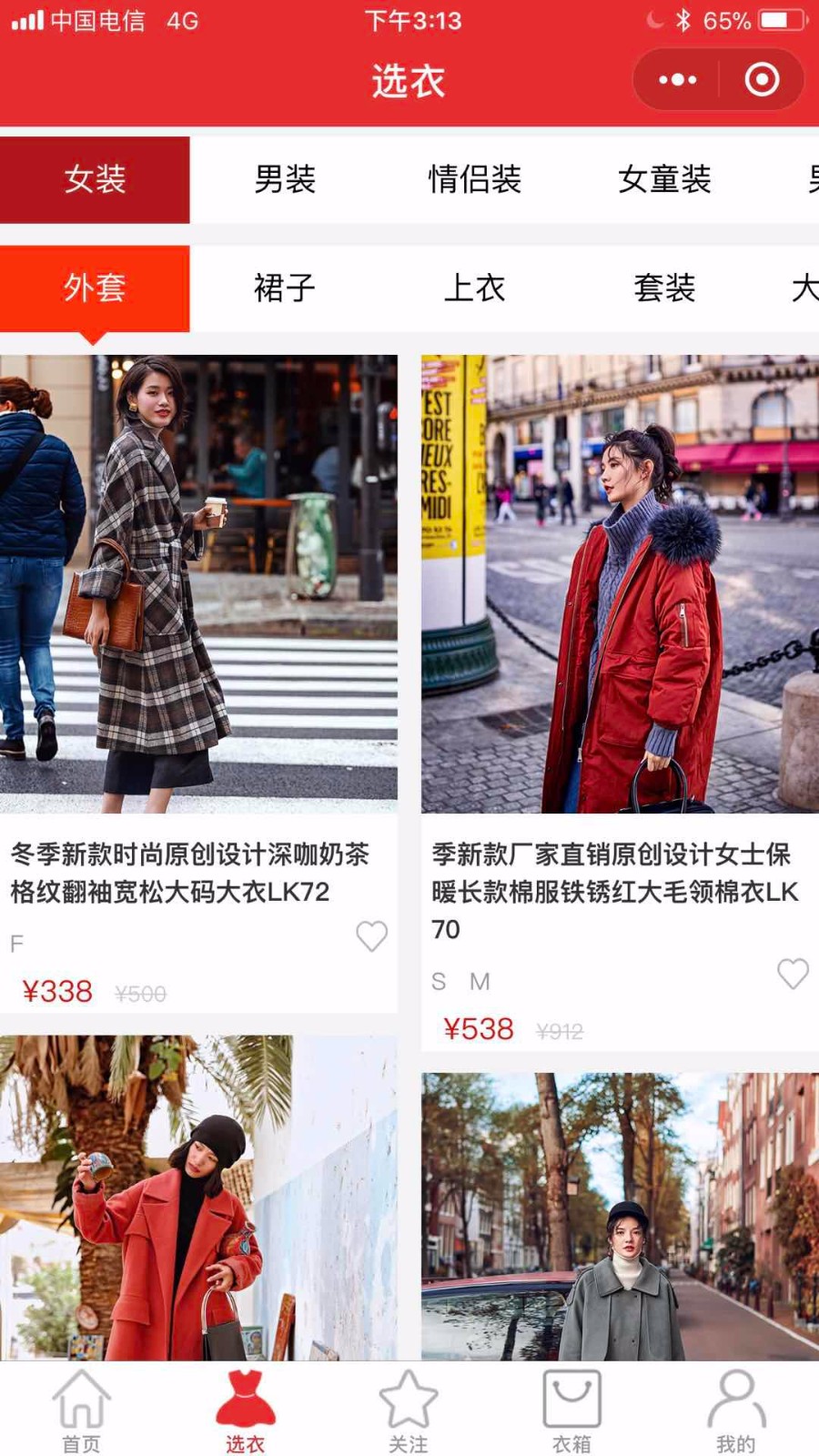Open the mini program's three-dot menu

677,80
